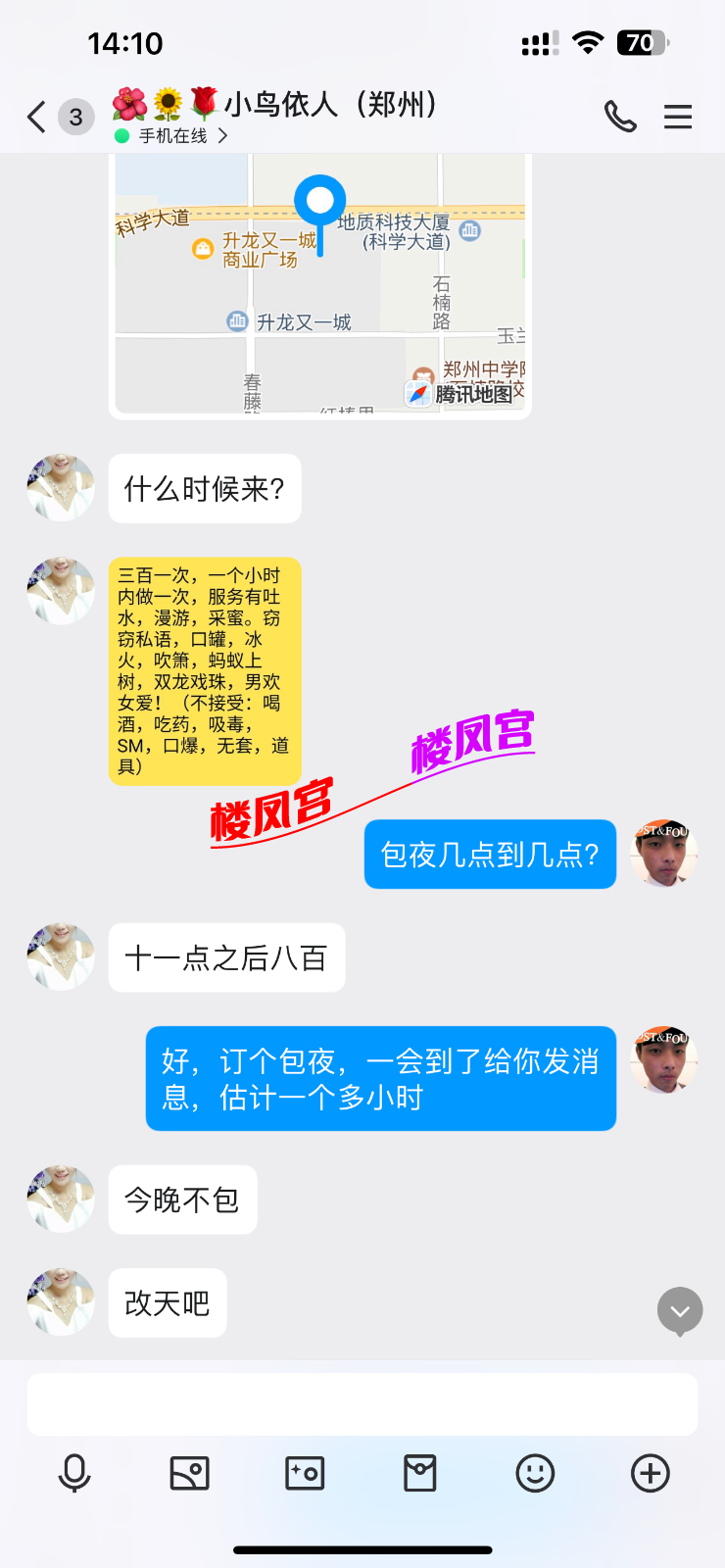
Task: Select the 改天吧 message bubble
Action: (x=168, y=1302)
